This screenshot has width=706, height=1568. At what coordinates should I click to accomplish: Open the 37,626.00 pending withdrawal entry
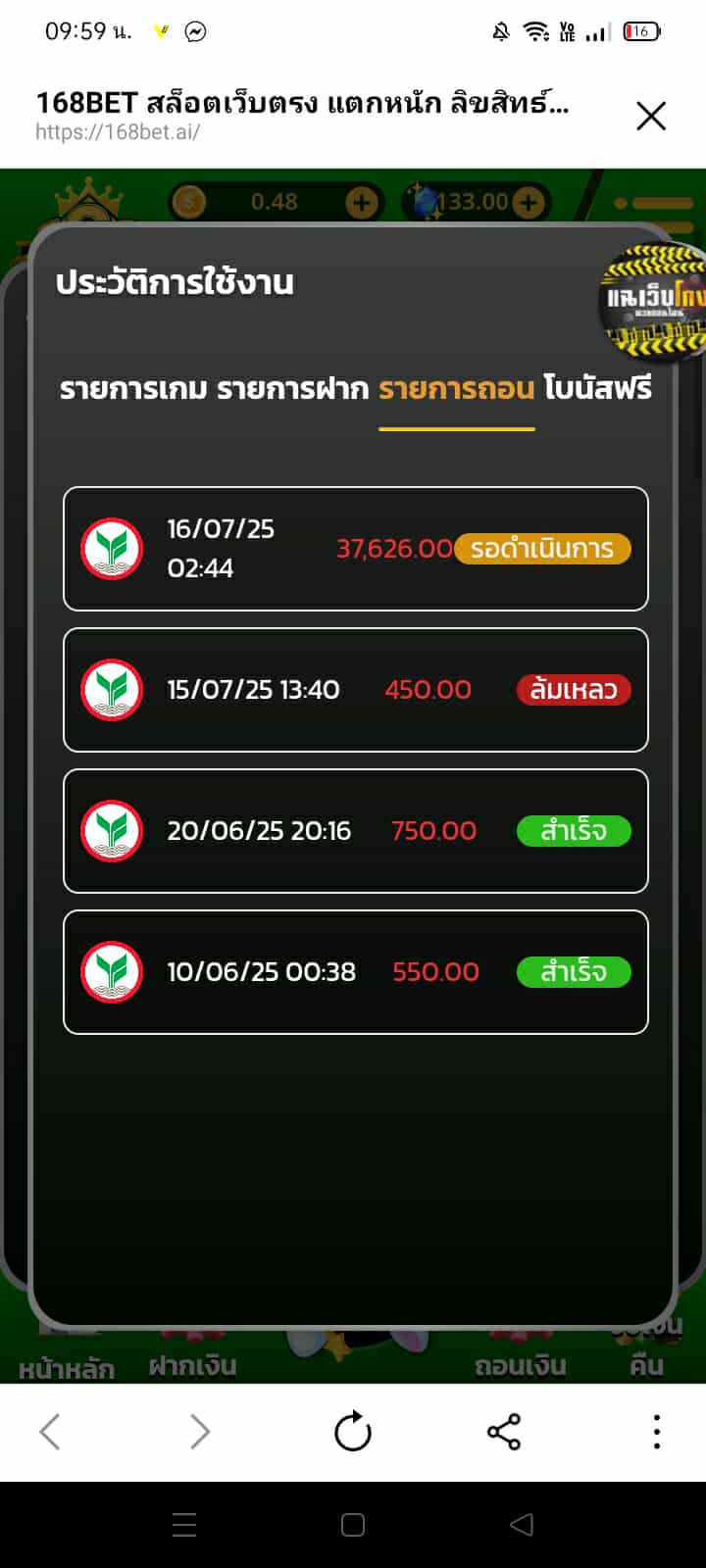355,549
